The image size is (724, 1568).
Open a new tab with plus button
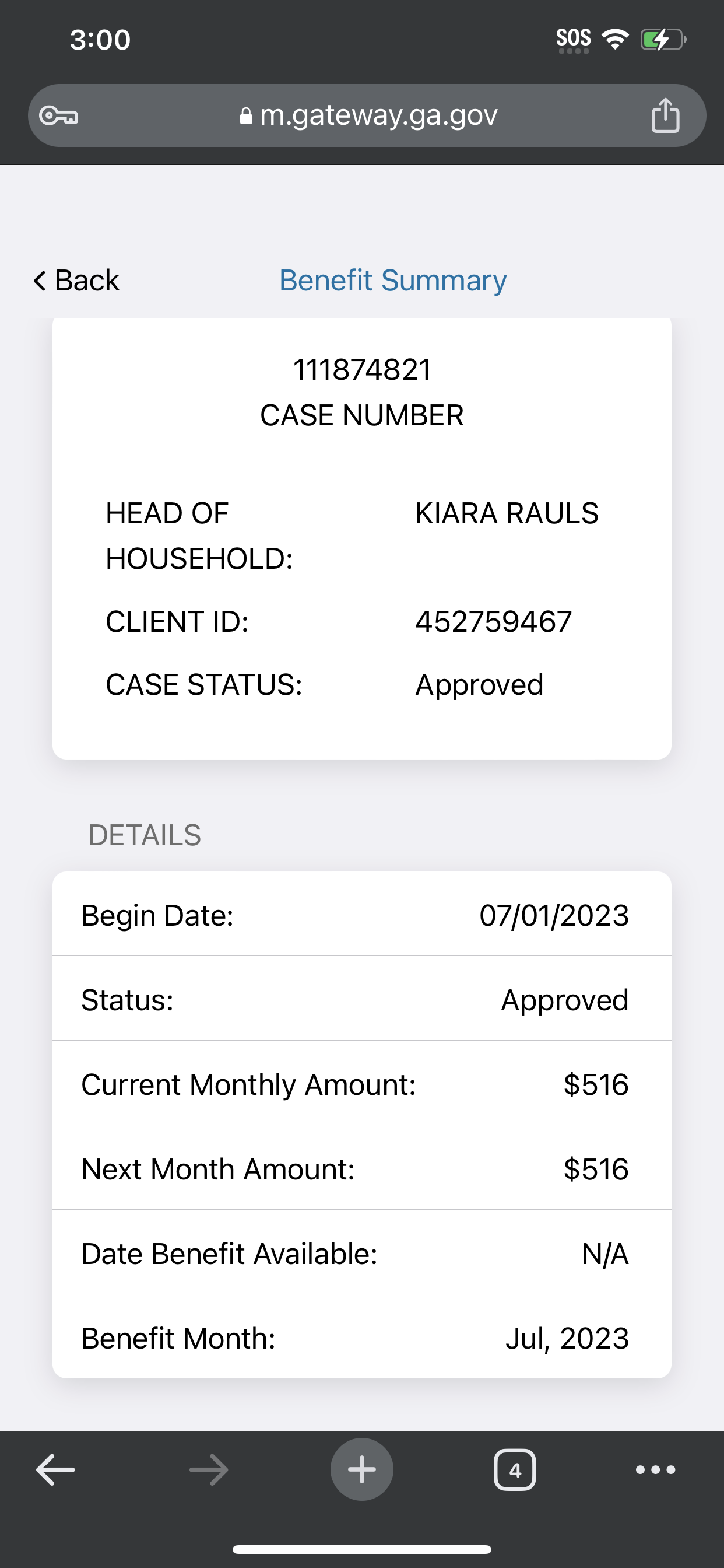pos(362,1469)
